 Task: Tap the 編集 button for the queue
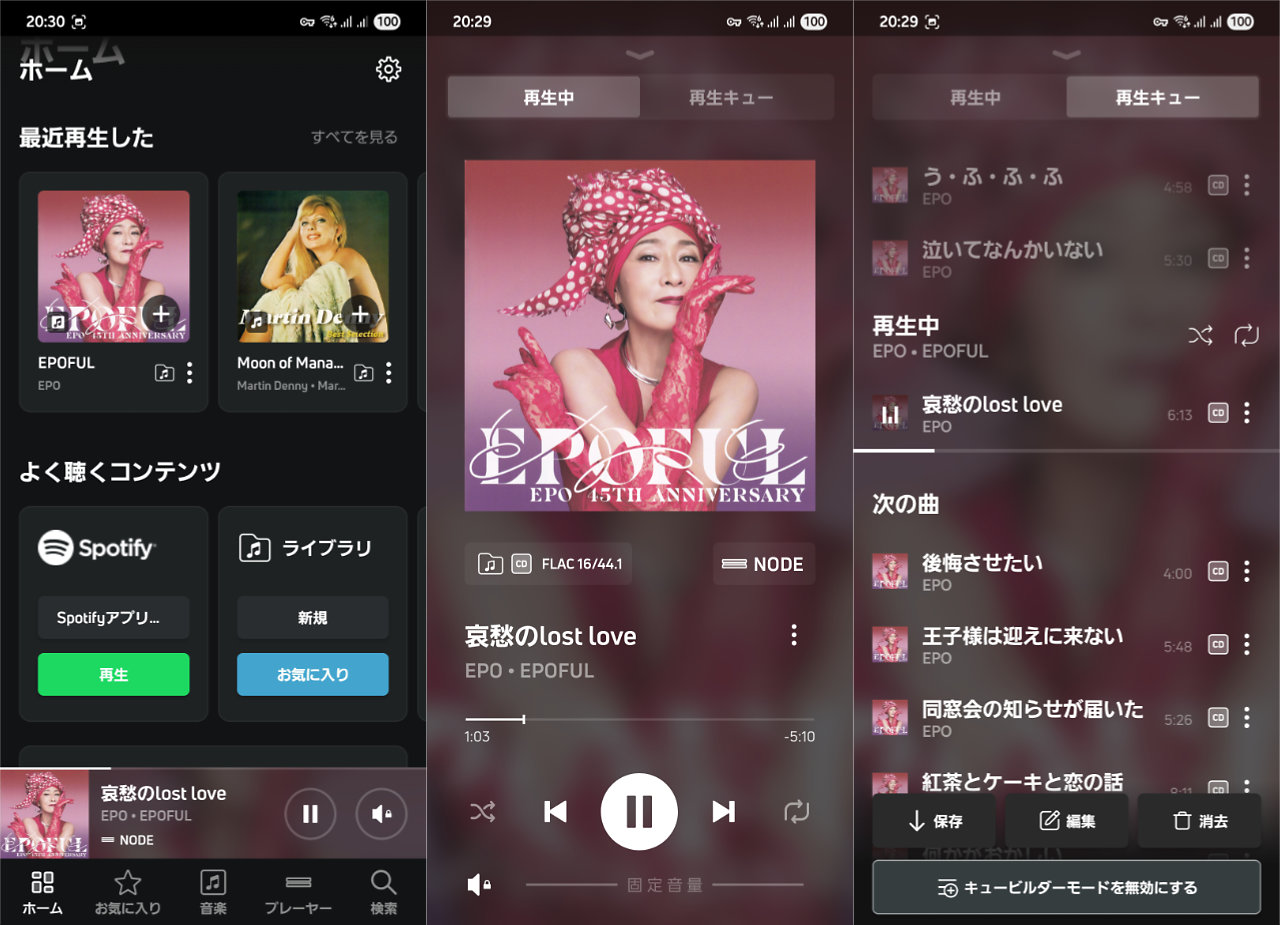(x=1067, y=821)
